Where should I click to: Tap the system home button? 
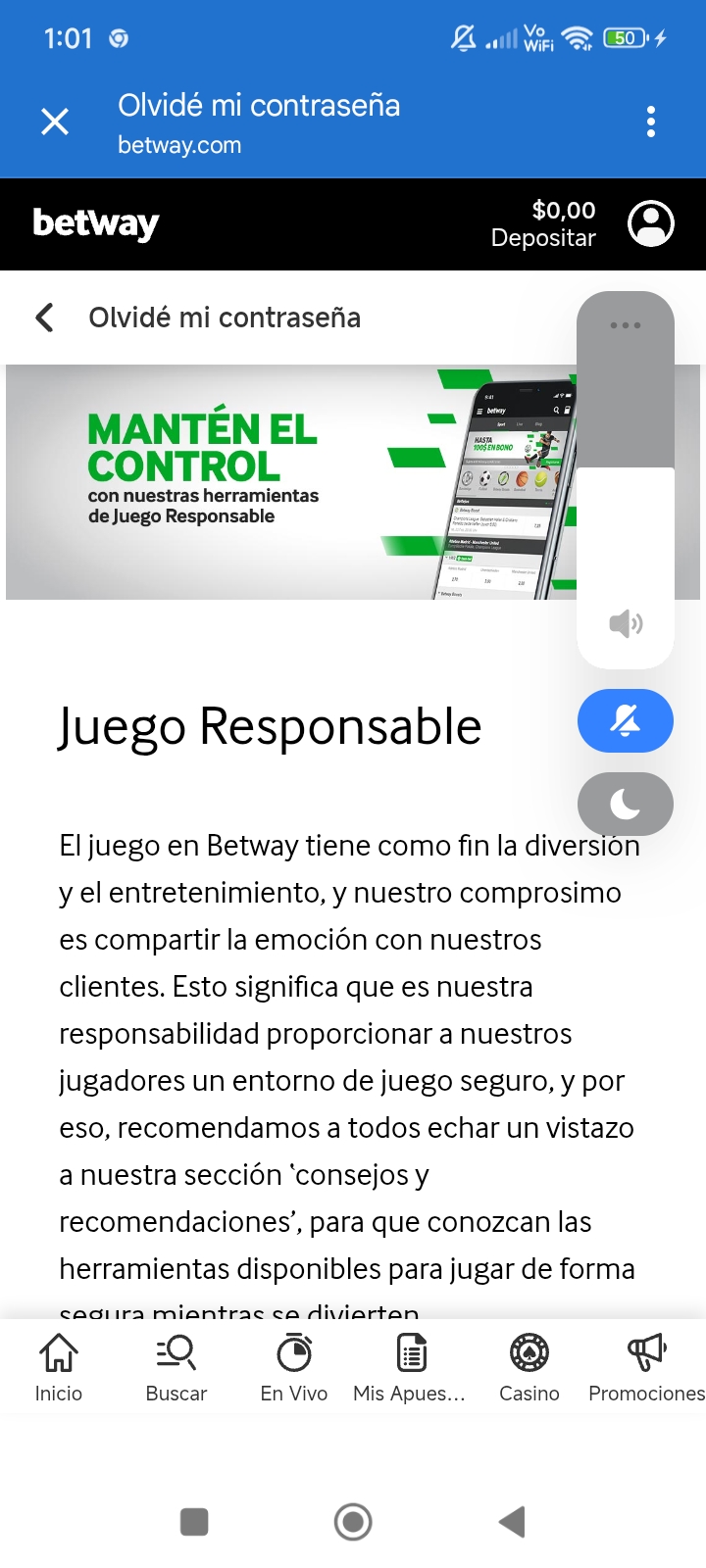click(x=353, y=1522)
